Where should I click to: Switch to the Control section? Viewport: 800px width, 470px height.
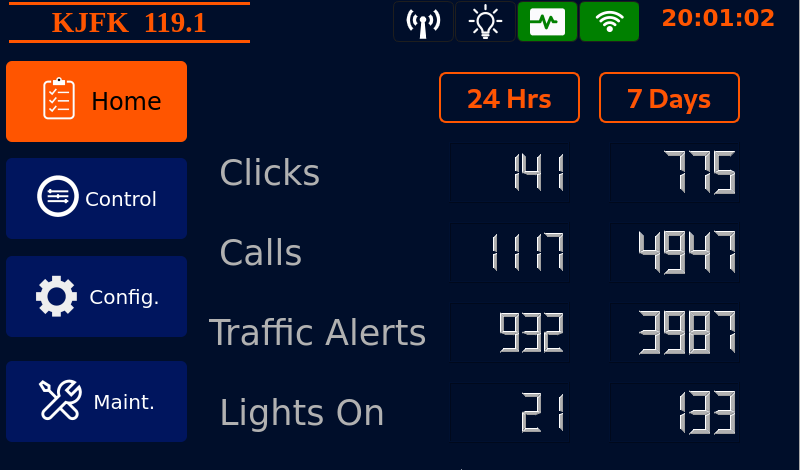[96, 198]
